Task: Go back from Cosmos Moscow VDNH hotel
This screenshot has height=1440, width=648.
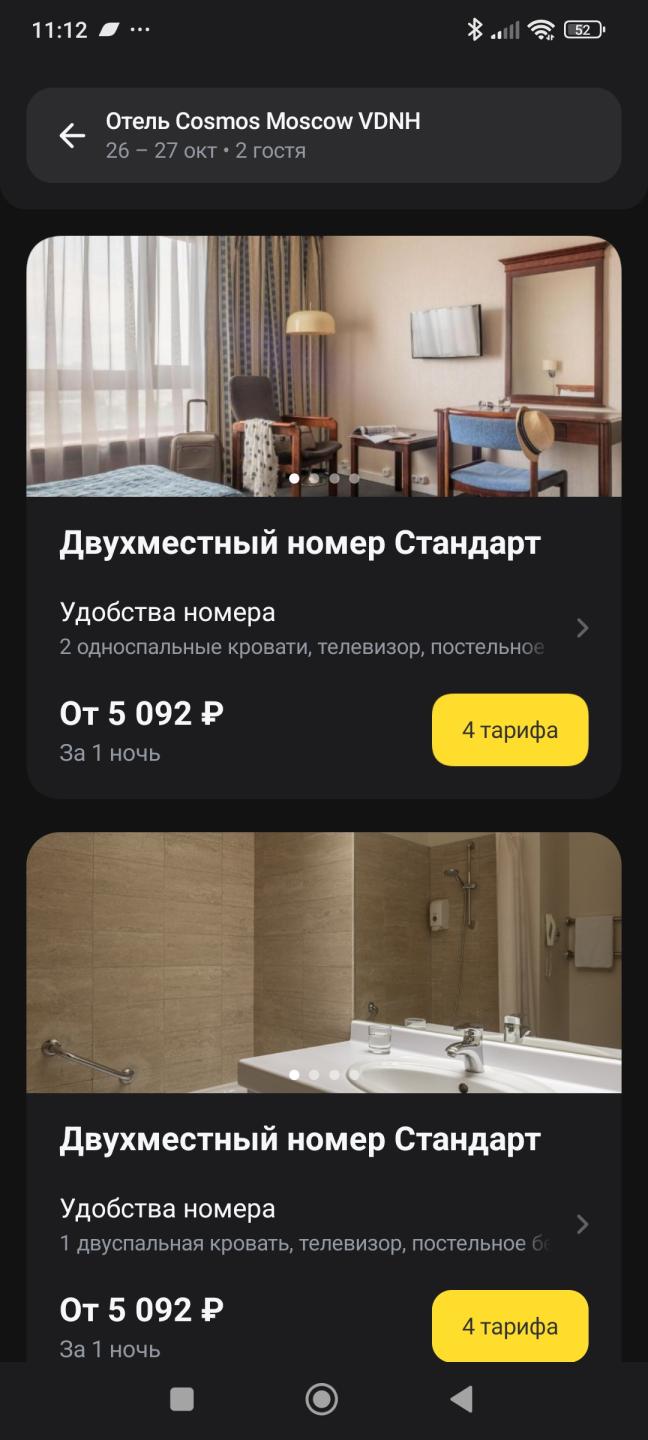Action: click(x=72, y=136)
